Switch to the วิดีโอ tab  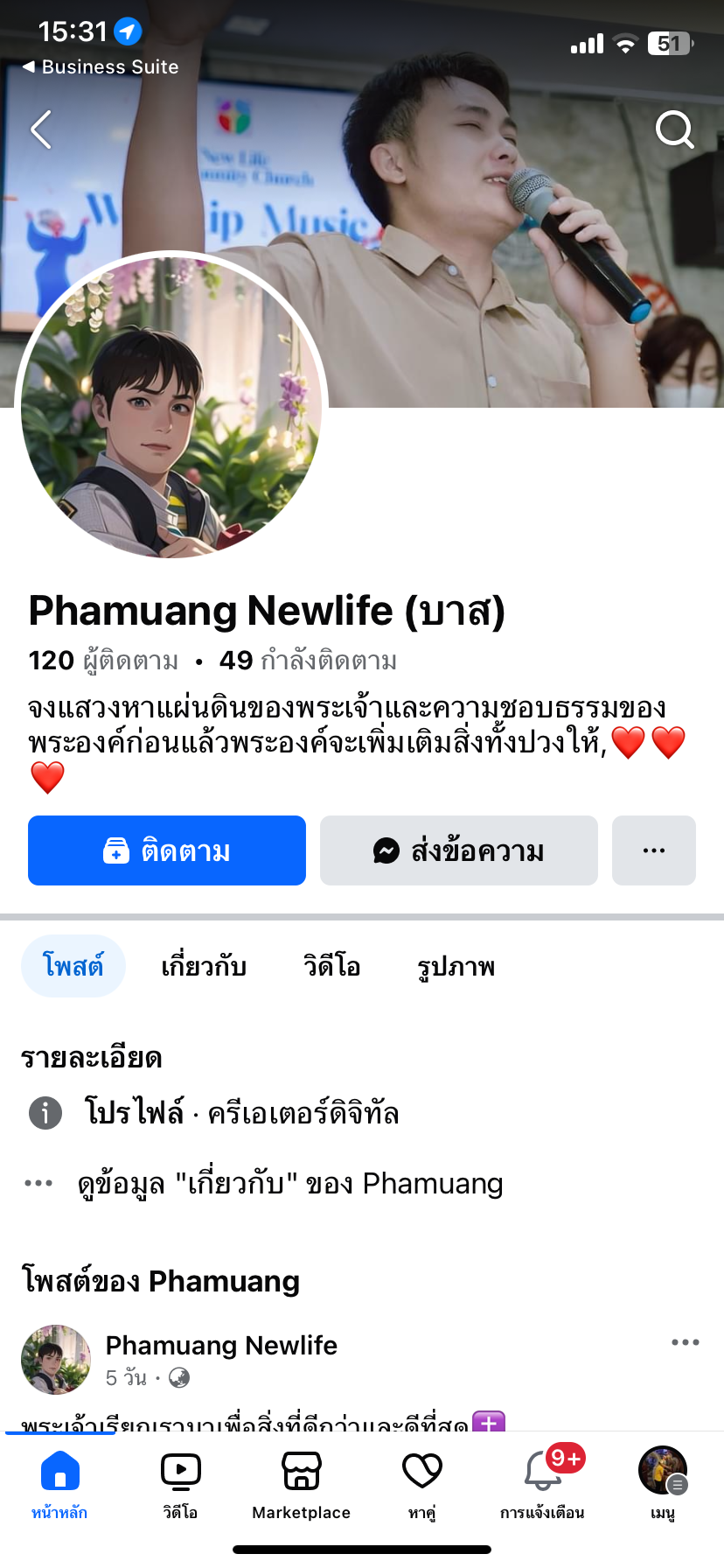point(331,967)
